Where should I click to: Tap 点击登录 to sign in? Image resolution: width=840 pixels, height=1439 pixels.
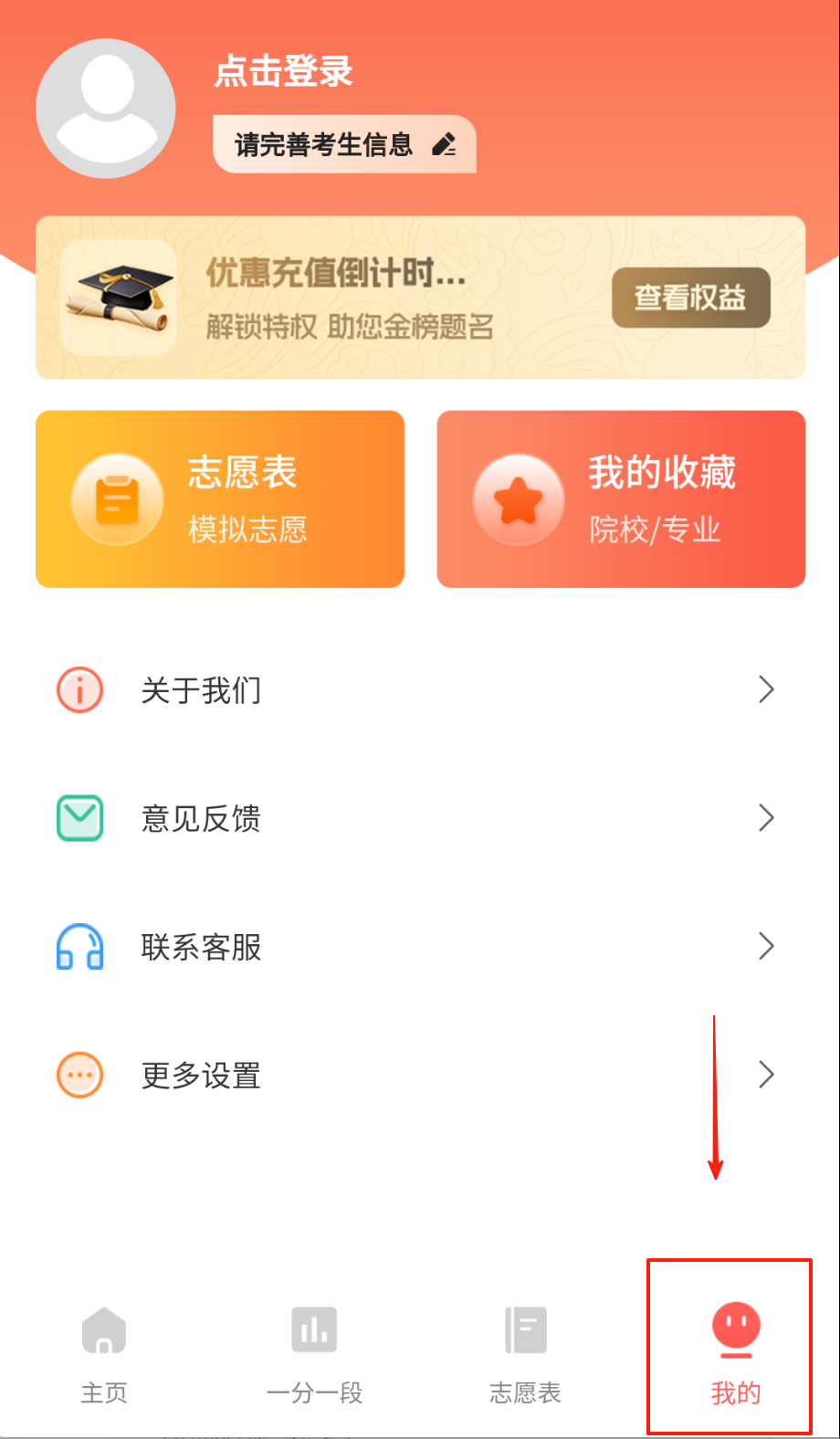pos(283,71)
